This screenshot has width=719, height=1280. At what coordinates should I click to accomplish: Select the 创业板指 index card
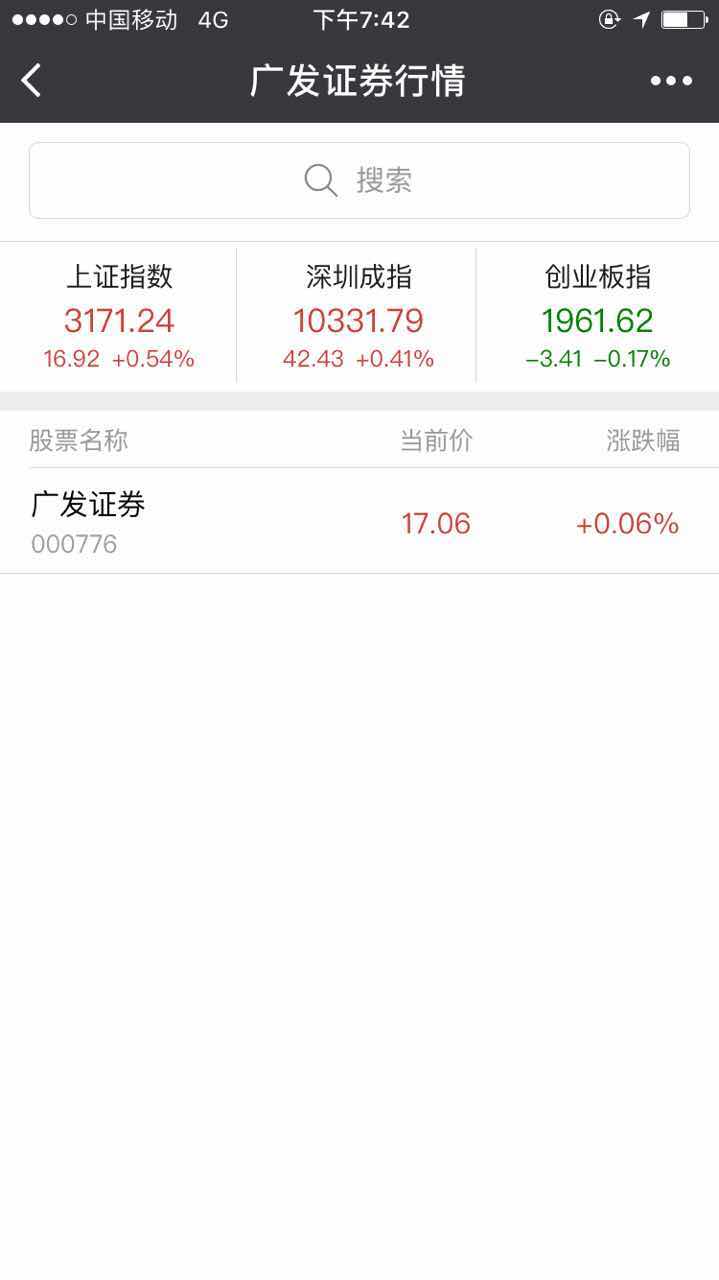point(597,315)
